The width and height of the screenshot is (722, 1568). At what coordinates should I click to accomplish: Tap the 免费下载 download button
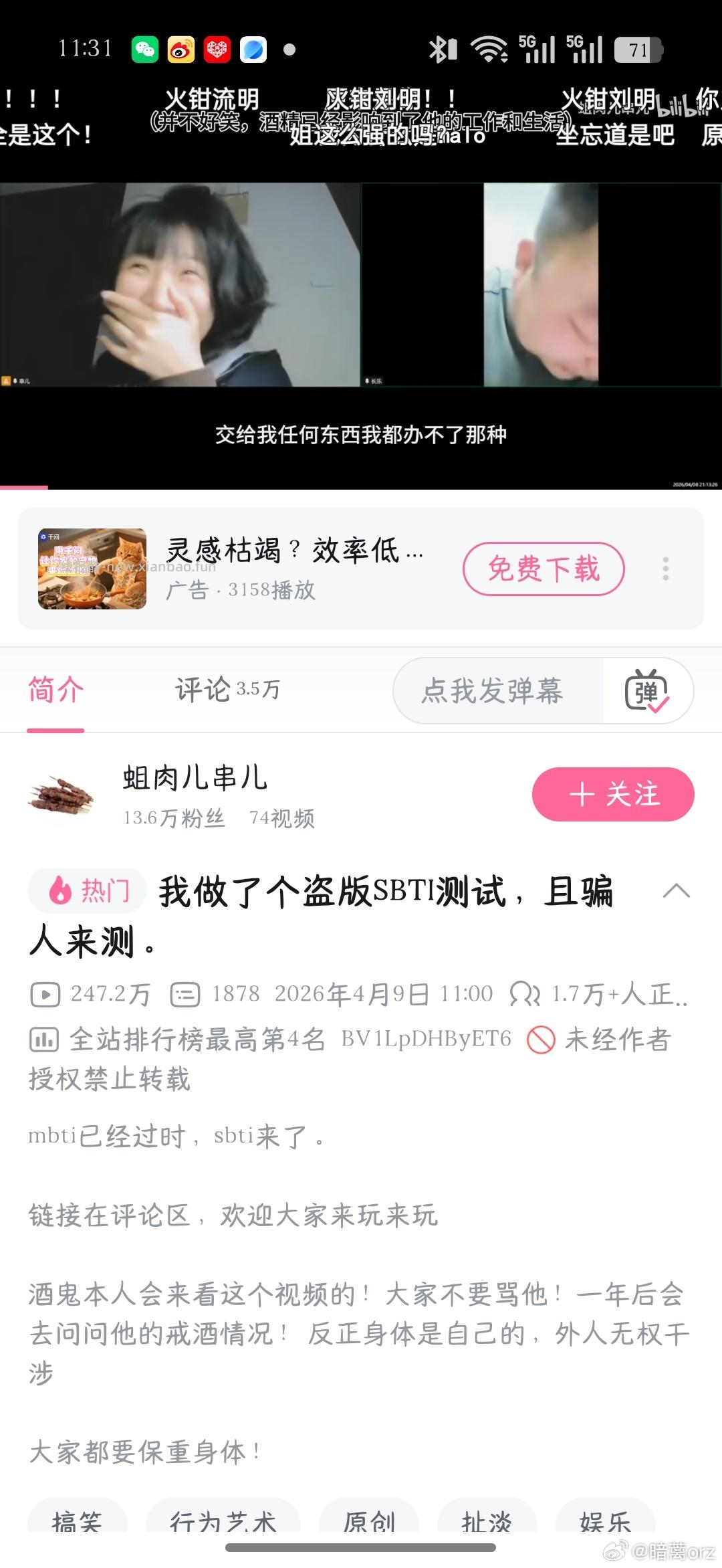544,570
